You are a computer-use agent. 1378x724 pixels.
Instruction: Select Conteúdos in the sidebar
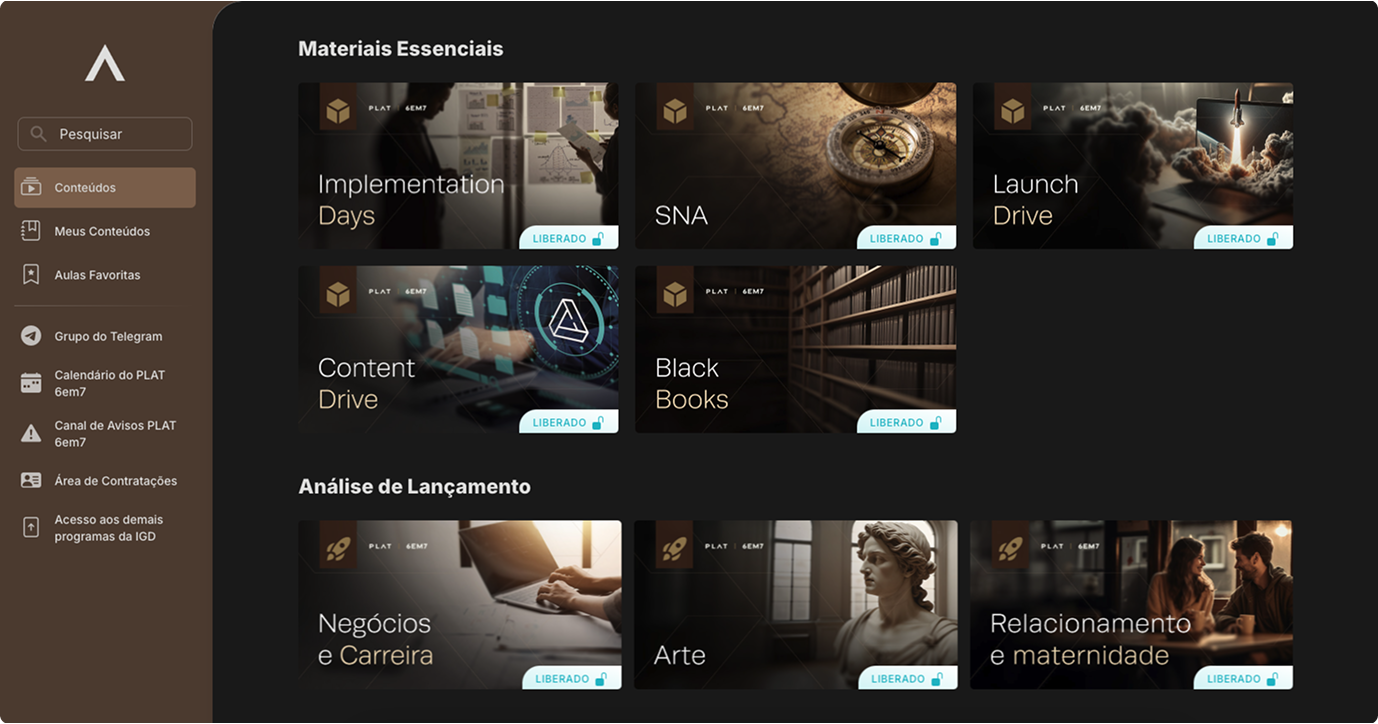(105, 188)
